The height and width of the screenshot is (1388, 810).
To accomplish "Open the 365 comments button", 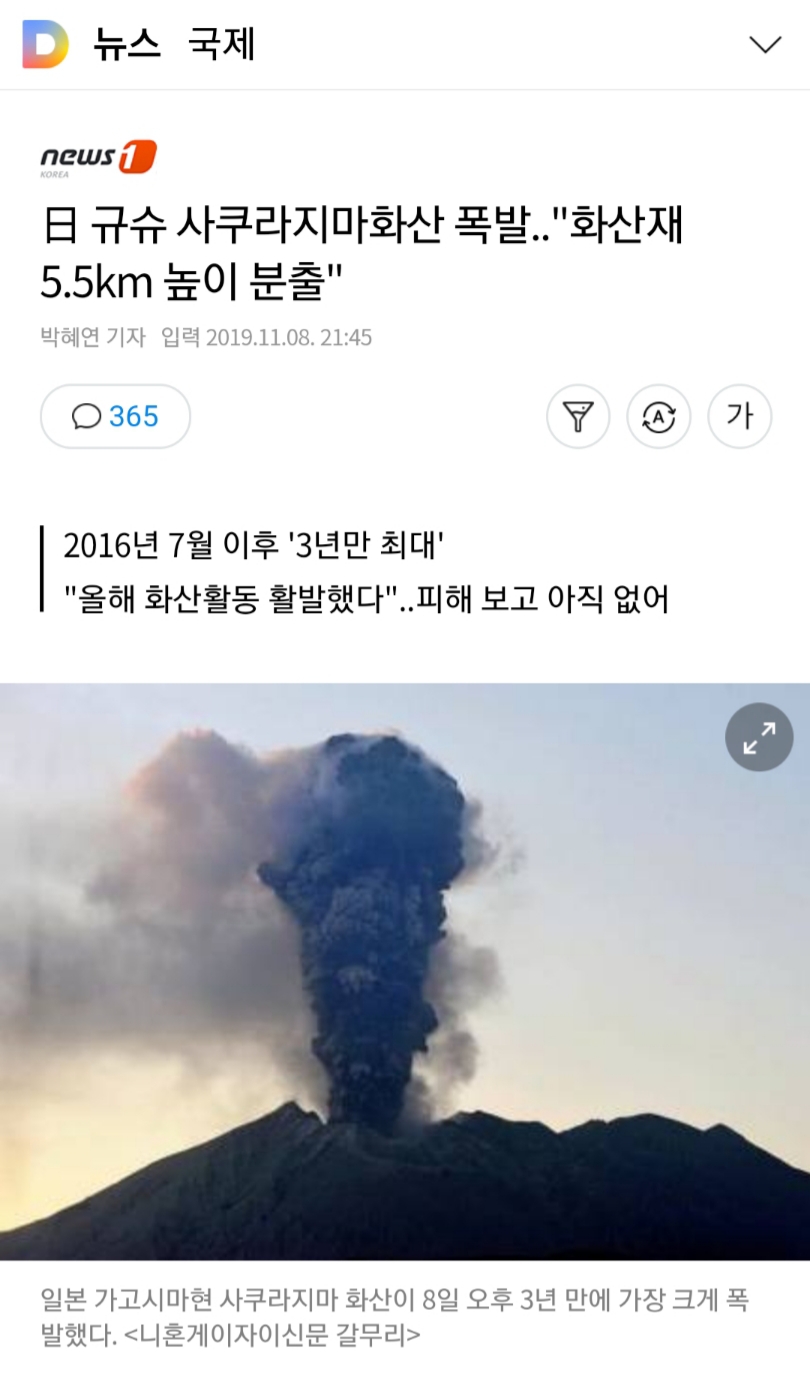I will pyautogui.click(x=115, y=416).
